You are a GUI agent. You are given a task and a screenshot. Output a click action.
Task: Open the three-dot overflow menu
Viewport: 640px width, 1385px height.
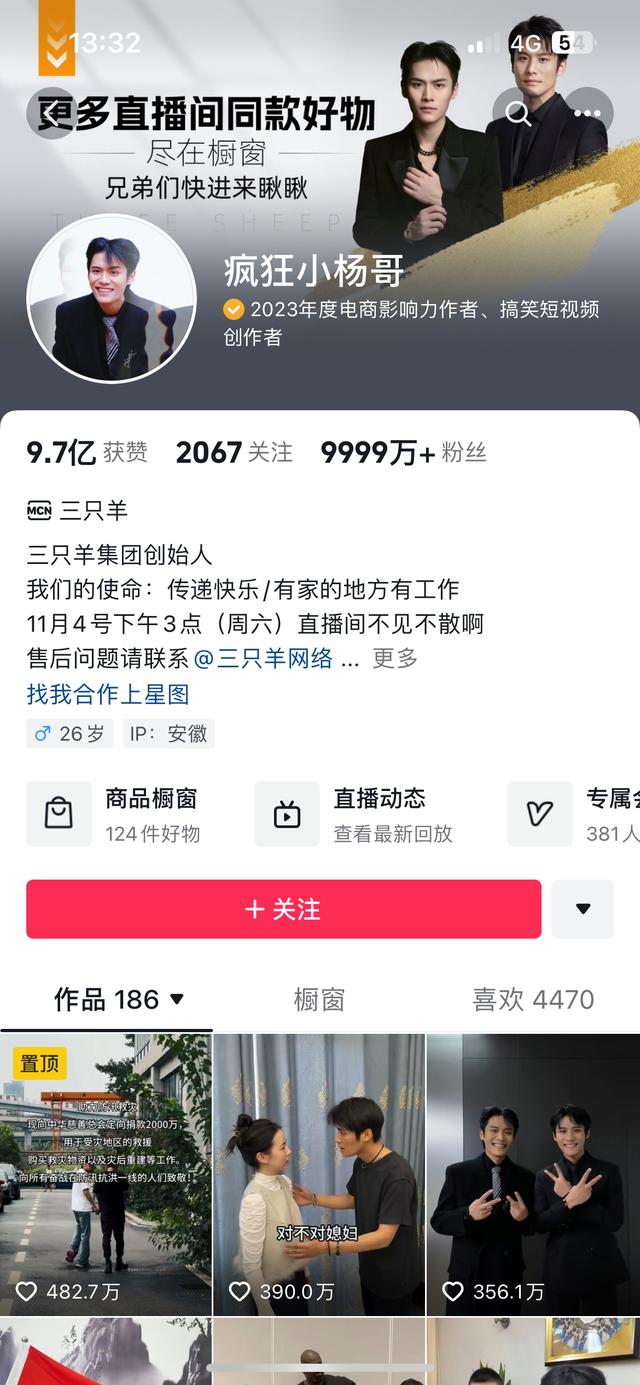589,112
